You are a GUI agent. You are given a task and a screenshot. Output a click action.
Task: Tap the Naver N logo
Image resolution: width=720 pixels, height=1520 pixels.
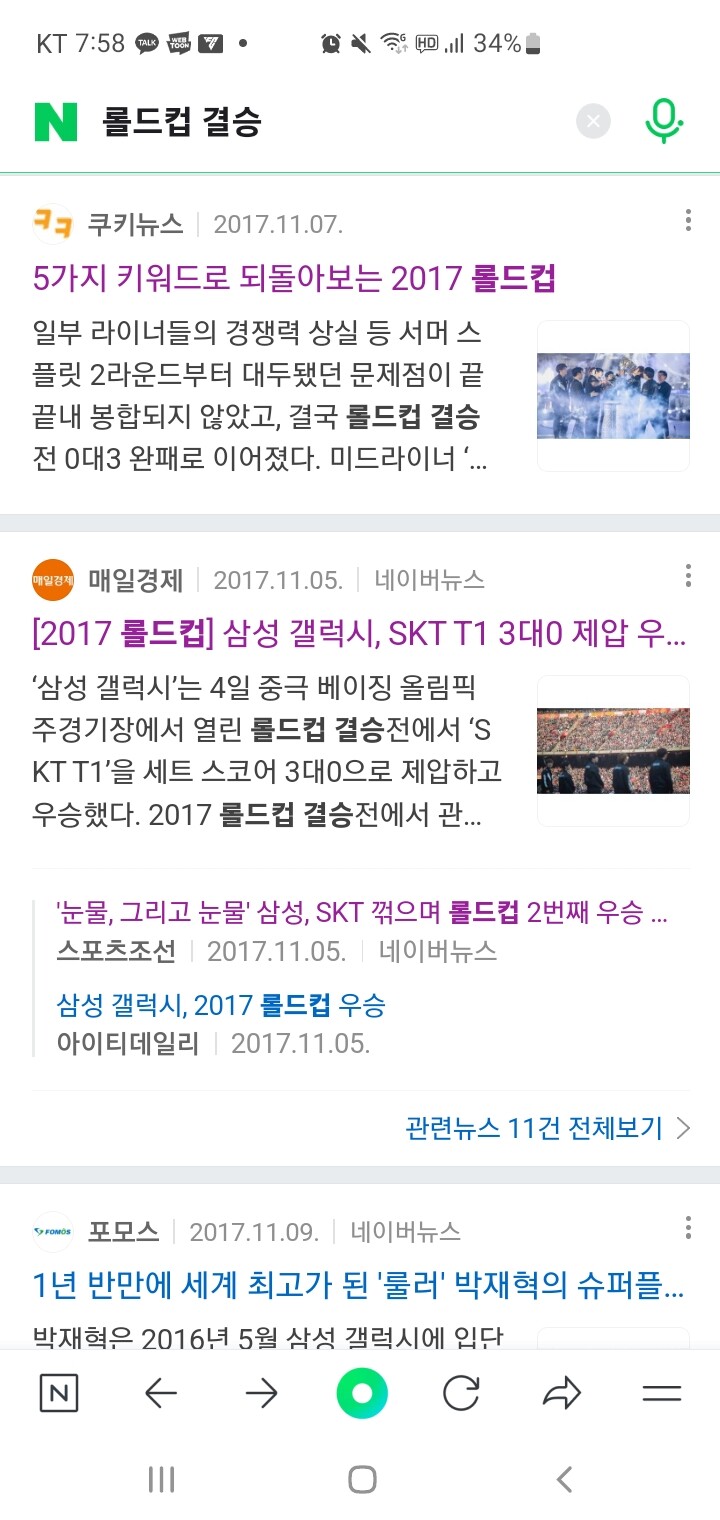tap(56, 122)
